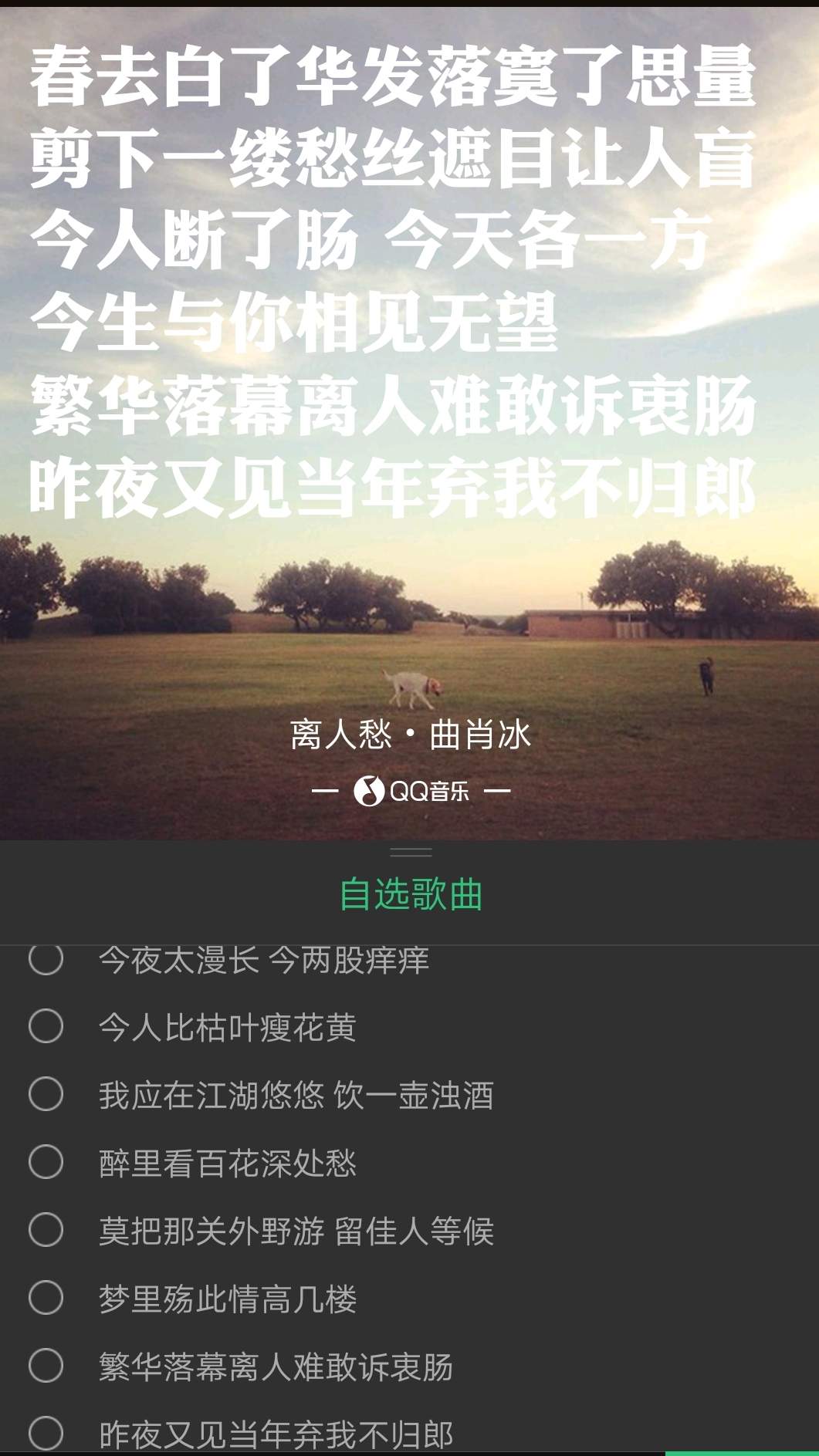
Task: Toggle the lyric 昨夜又见当年弃我不归郎
Action: click(46, 1434)
